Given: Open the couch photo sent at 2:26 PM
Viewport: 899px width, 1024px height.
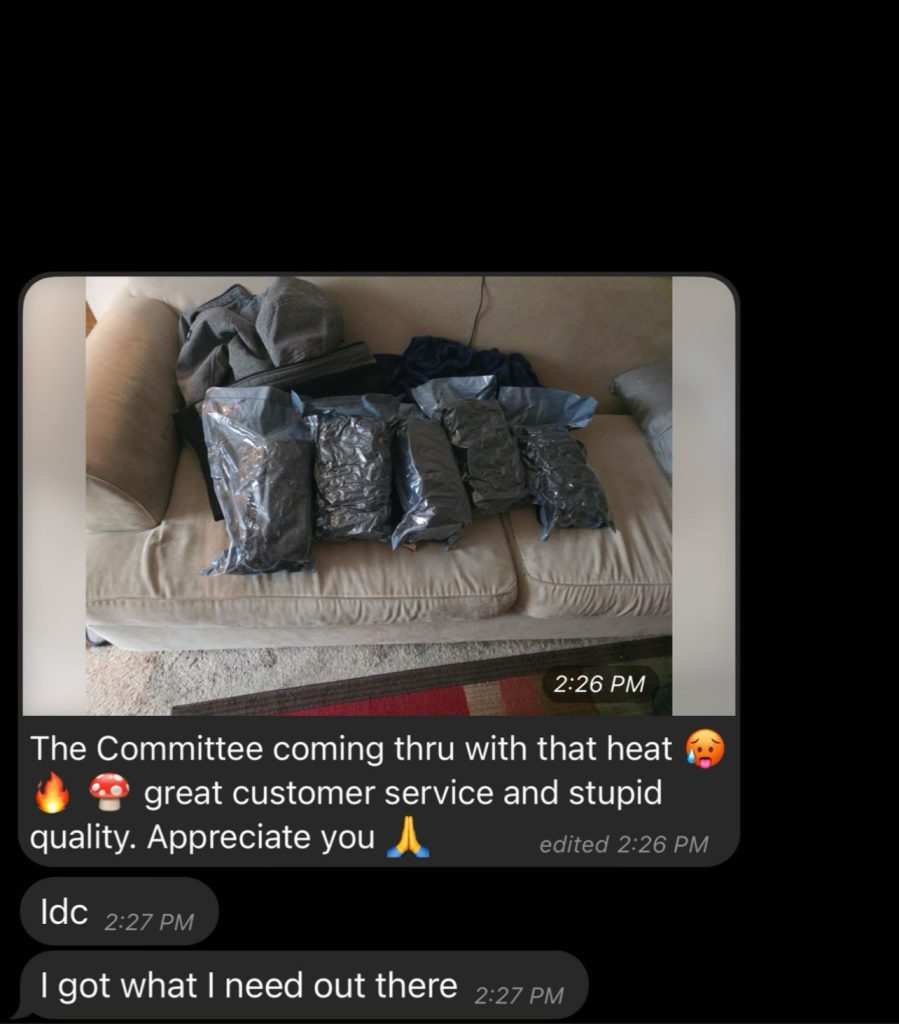Looking at the screenshot, I should click(378, 495).
